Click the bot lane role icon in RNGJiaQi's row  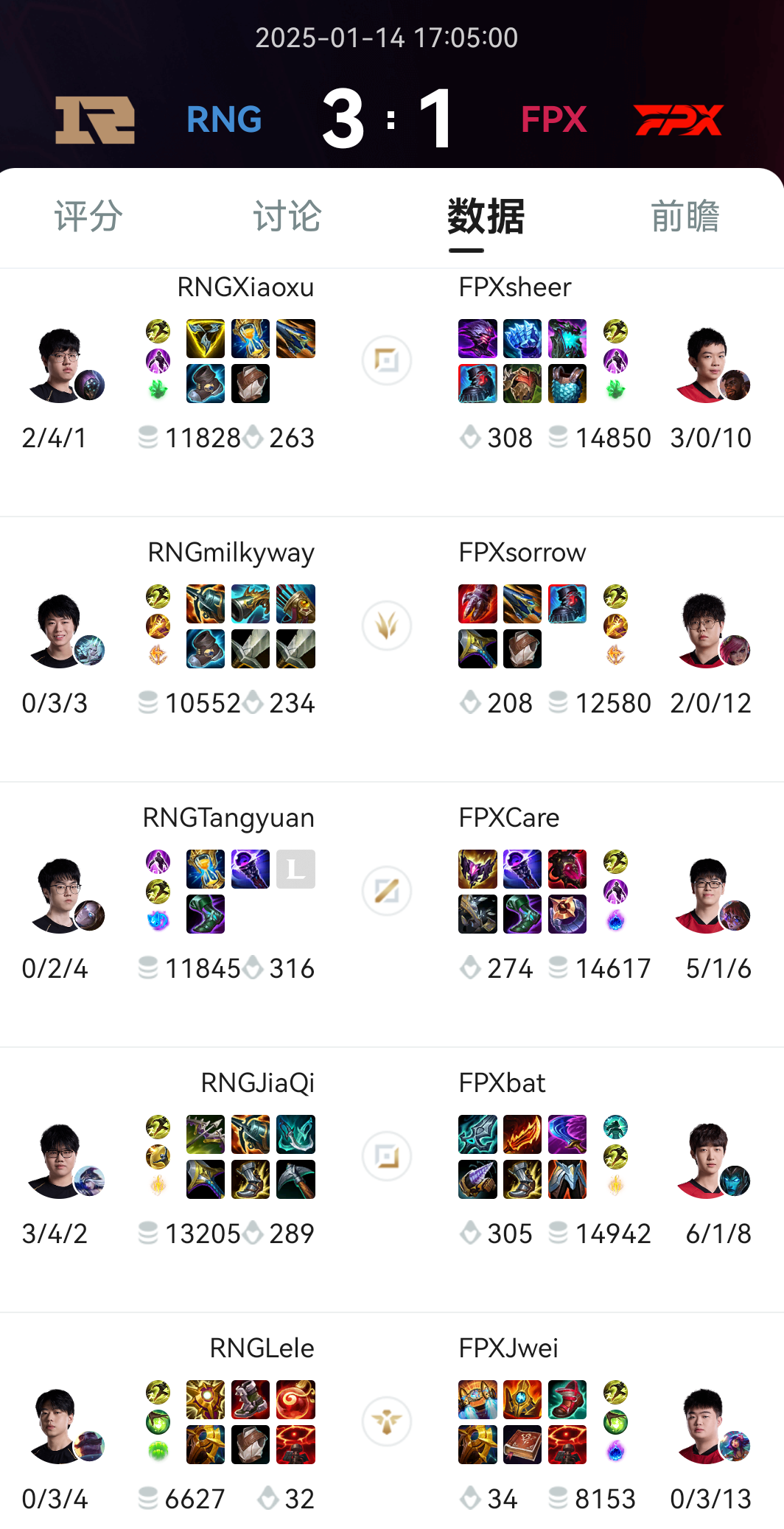click(387, 1156)
